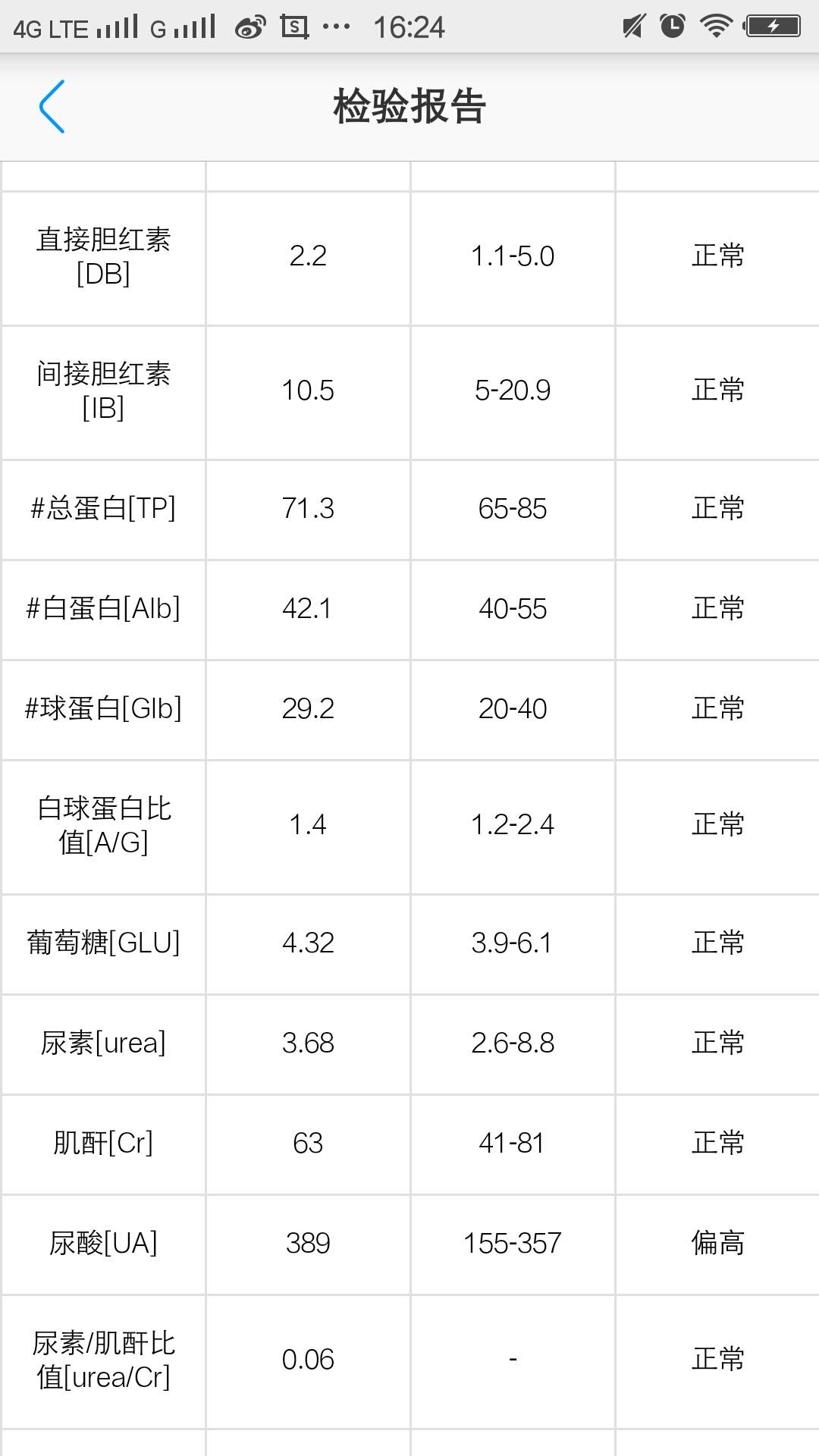Go back from the 检验报告 page
The width and height of the screenshot is (819, 1456).
tap(52, 107)
